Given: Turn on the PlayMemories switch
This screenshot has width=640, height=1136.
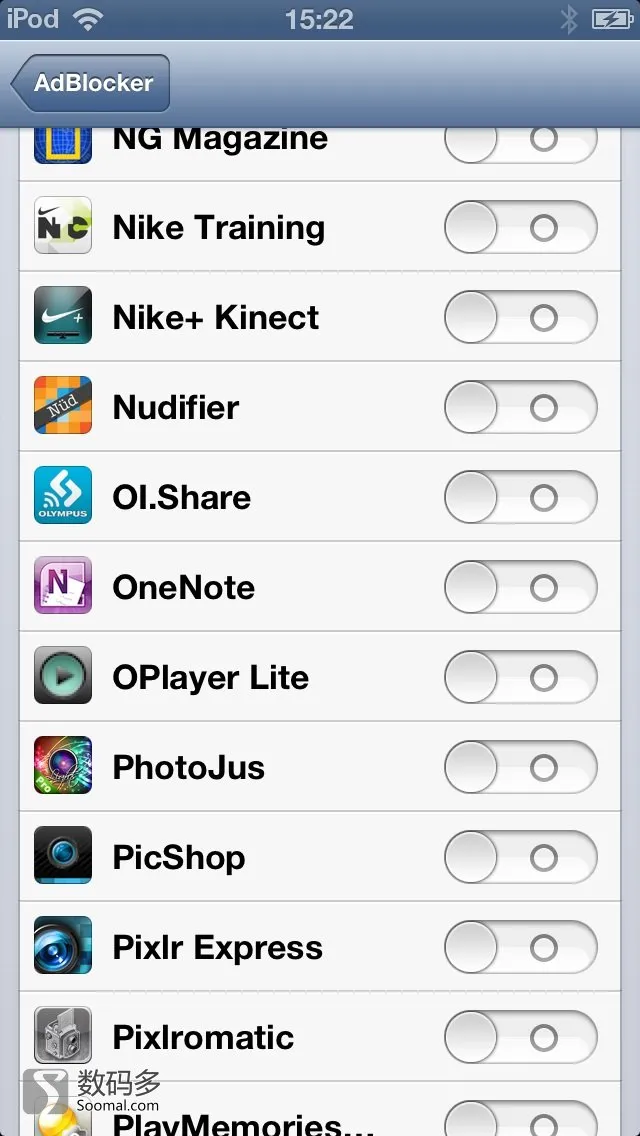Looking at the screenshot, I should tap(521, 1118).
